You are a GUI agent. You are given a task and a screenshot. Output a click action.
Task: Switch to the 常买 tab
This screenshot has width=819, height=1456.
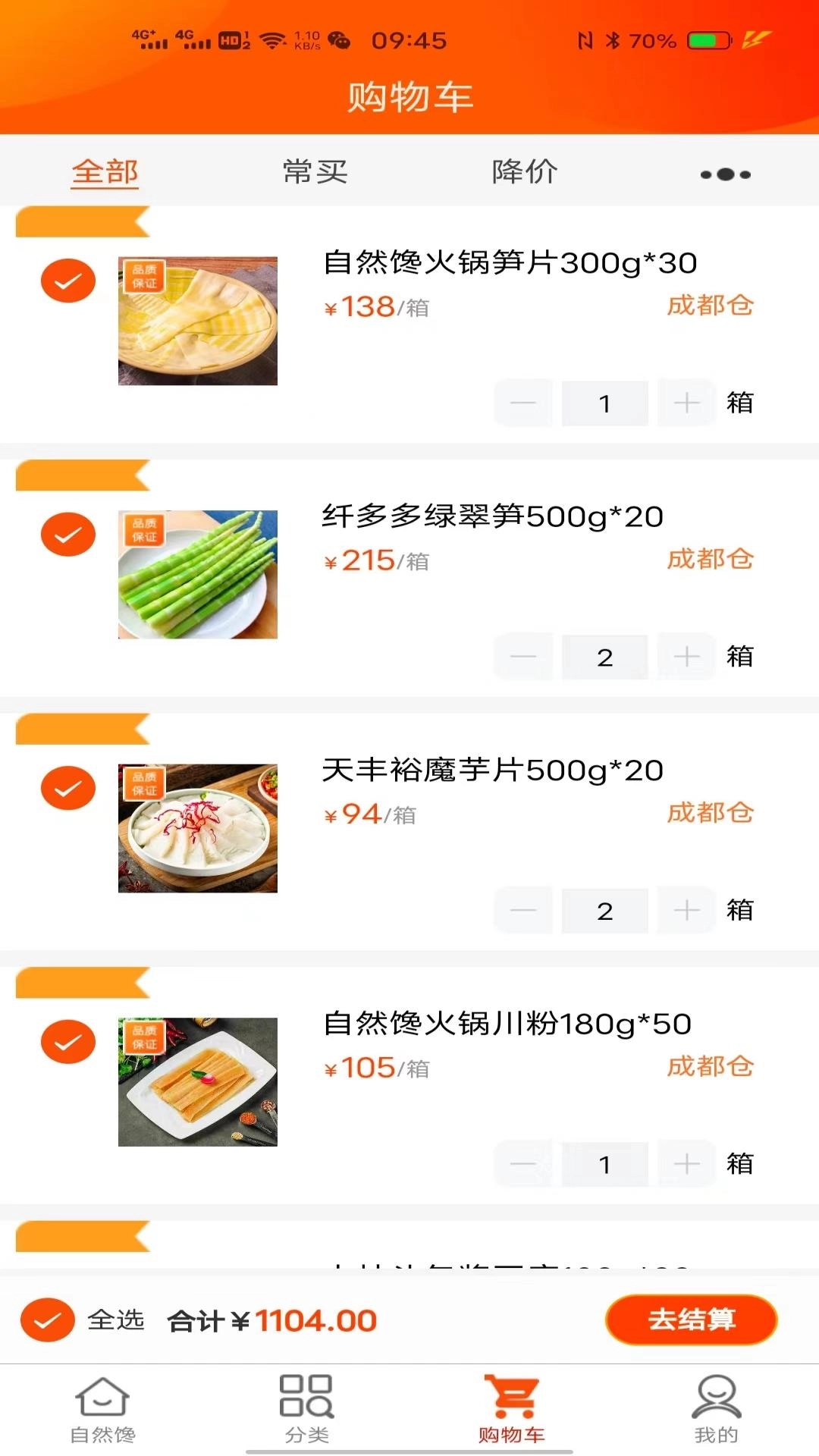(x=315, y=173)
